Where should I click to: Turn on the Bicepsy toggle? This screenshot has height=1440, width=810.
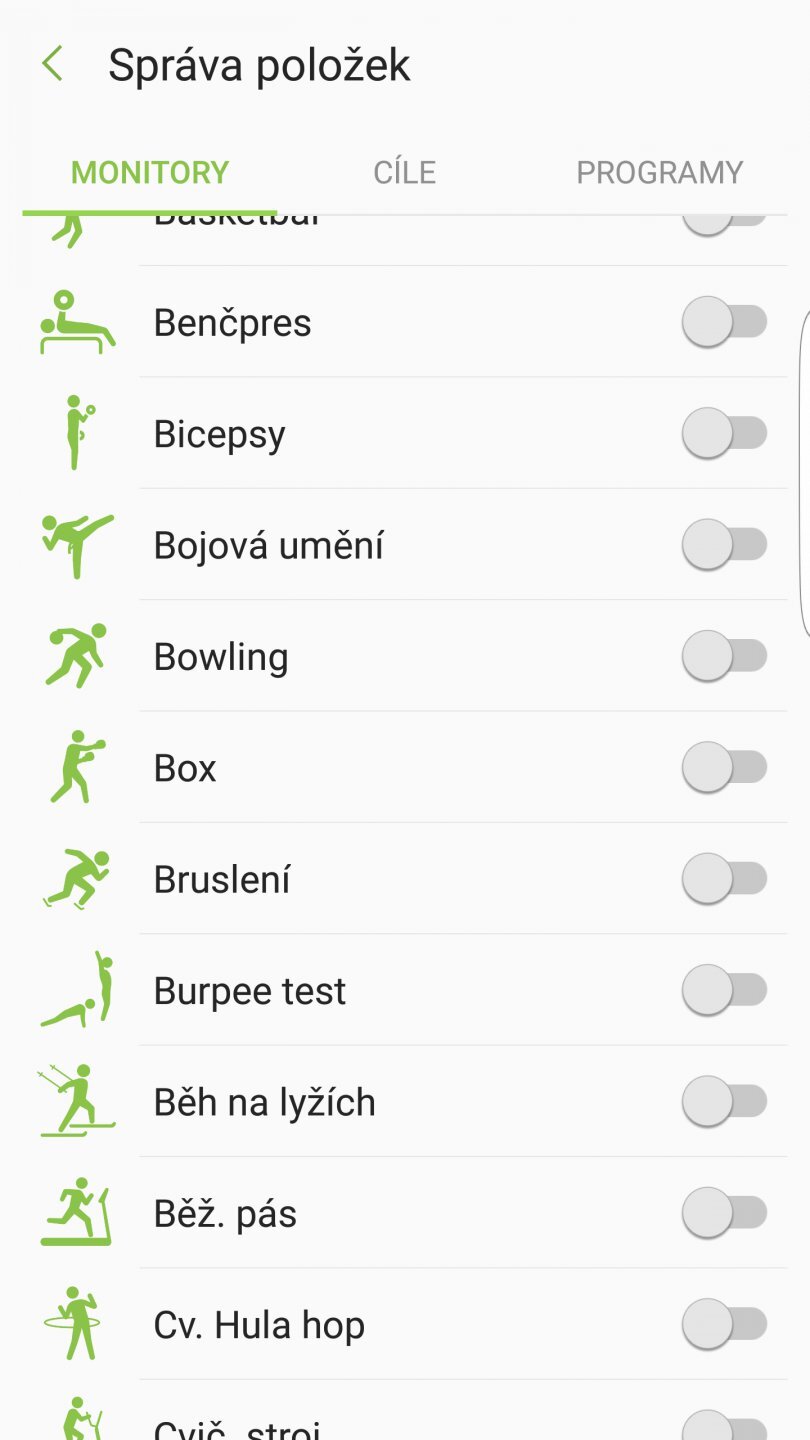725,433
